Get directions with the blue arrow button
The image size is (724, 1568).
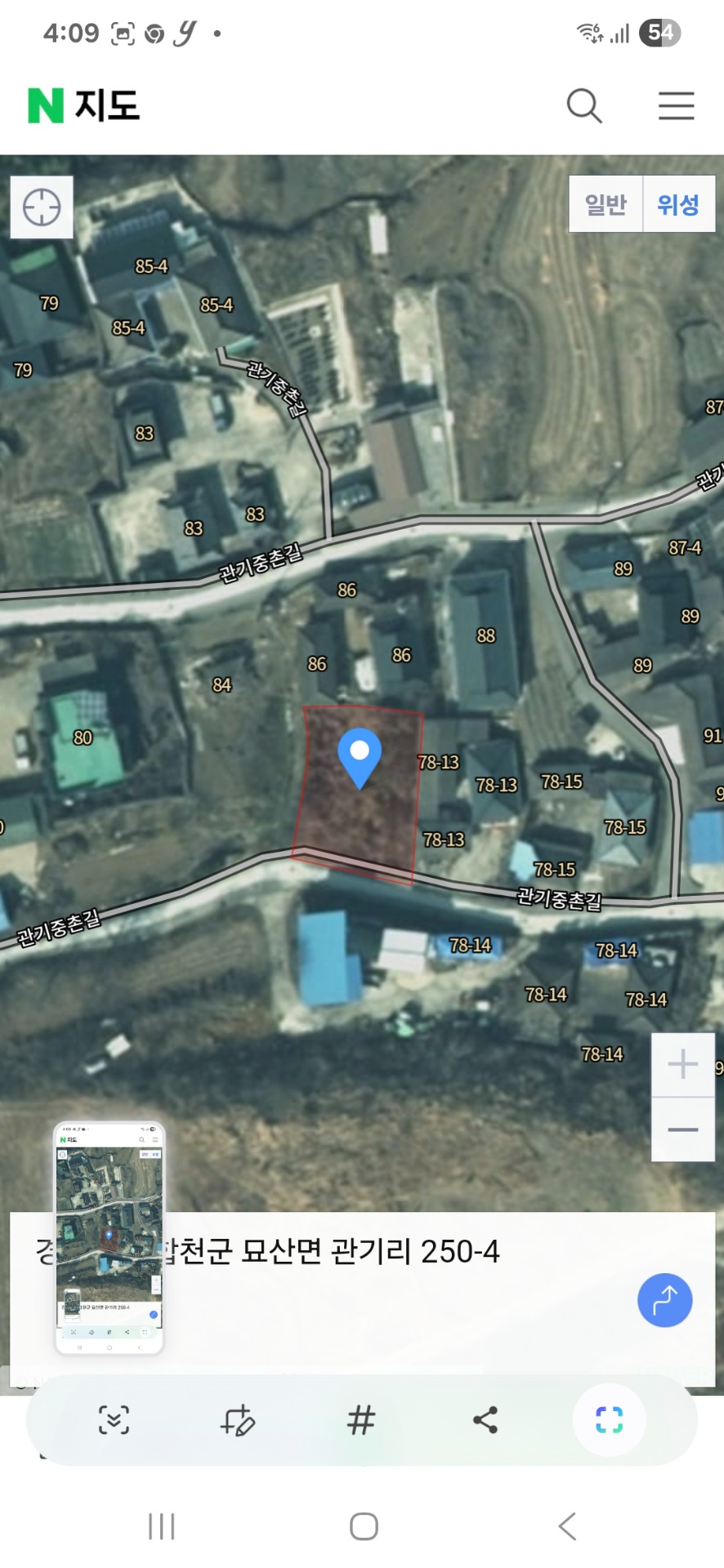pyautogui.click(x=664, y=1300)
